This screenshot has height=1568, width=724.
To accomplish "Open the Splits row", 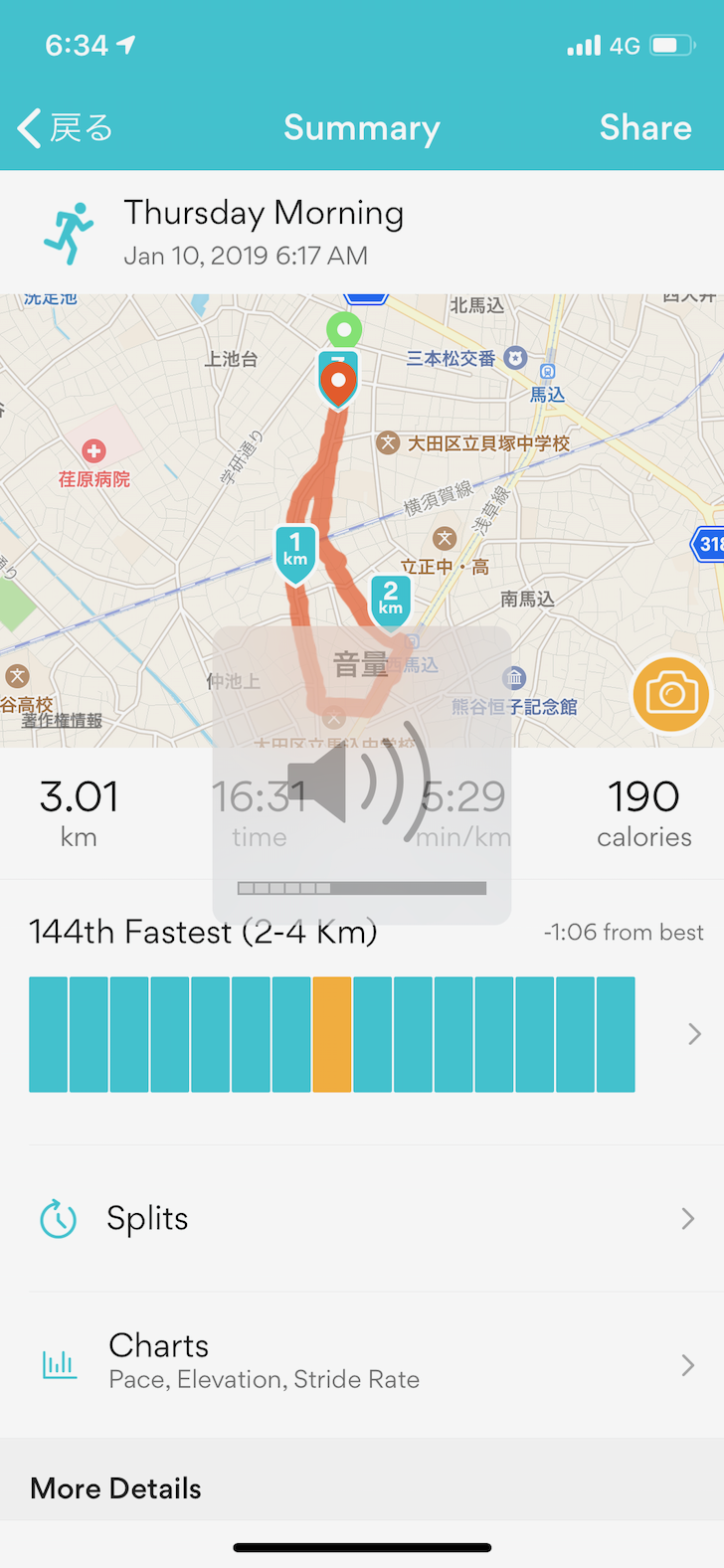I will tap(362, 1219).
